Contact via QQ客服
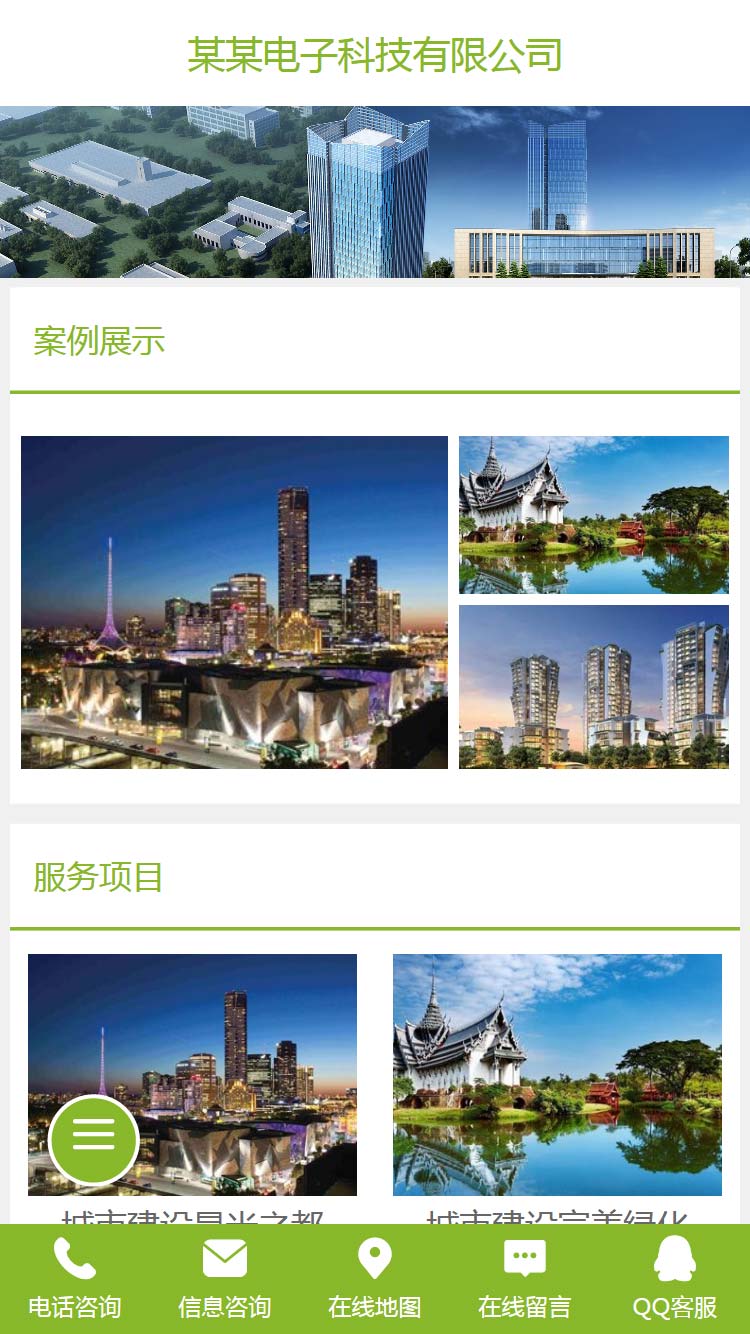The width and height of the screenshot is (750, 1334). [675, 1279]
